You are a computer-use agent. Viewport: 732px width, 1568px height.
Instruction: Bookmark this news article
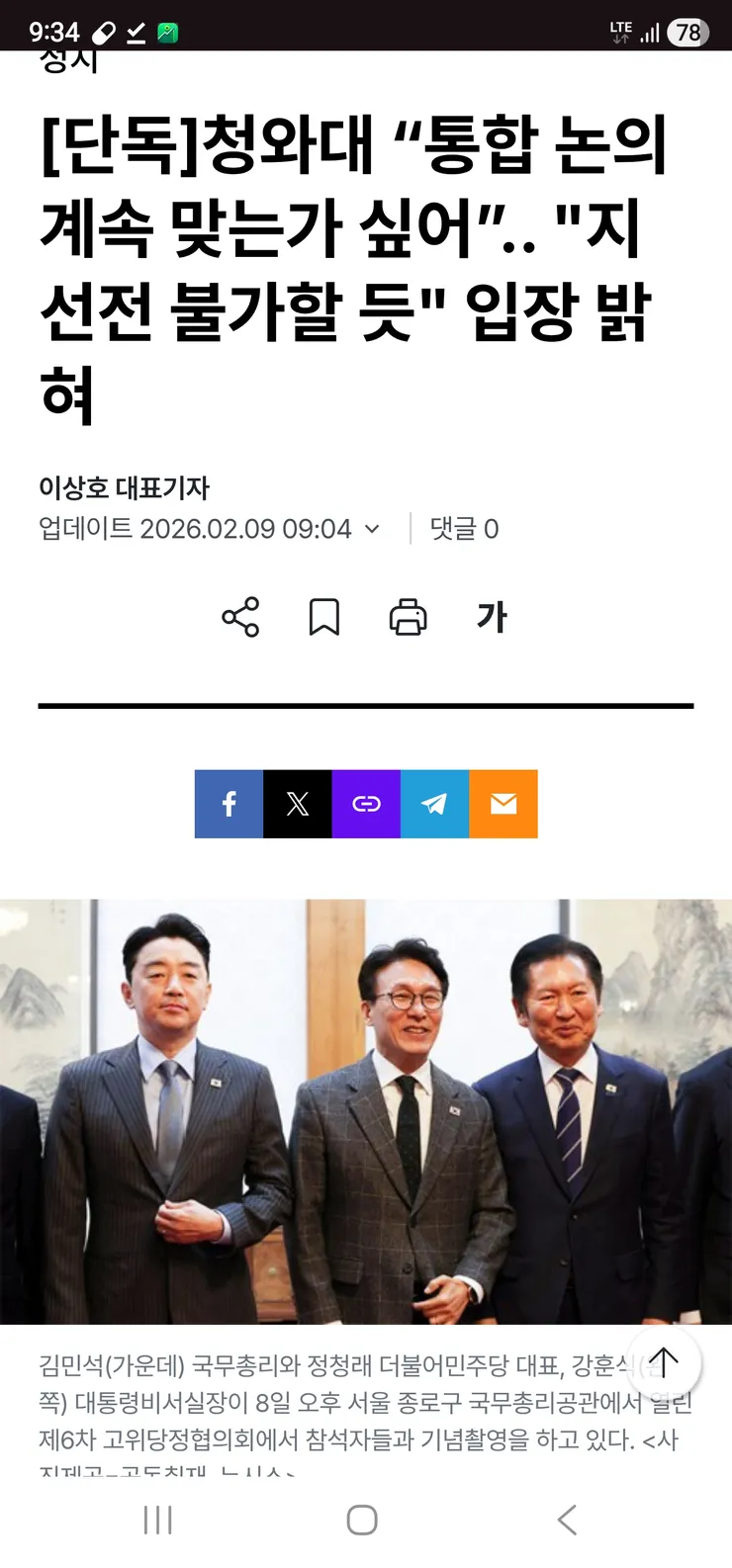[324, 617]
